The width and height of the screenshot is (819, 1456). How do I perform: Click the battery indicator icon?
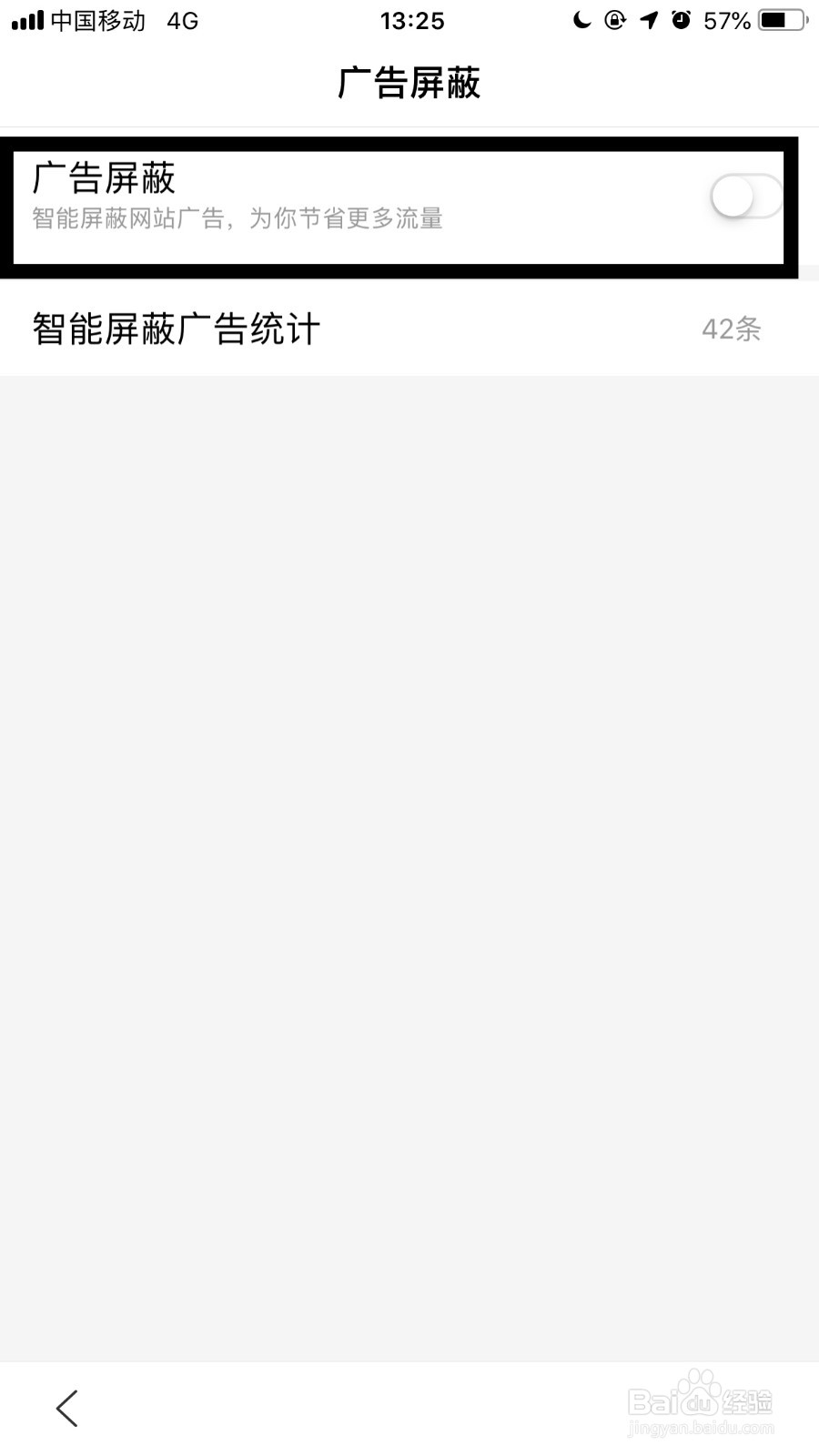pos(778,20)
